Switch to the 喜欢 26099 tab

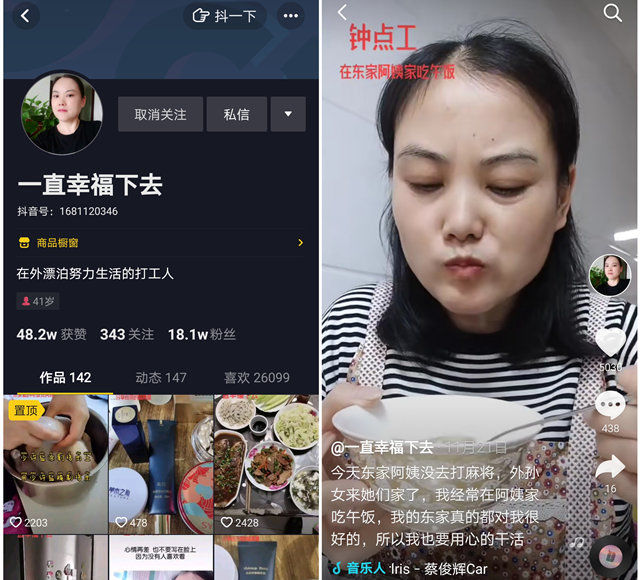pyautogui.click(x=256, y=377)
